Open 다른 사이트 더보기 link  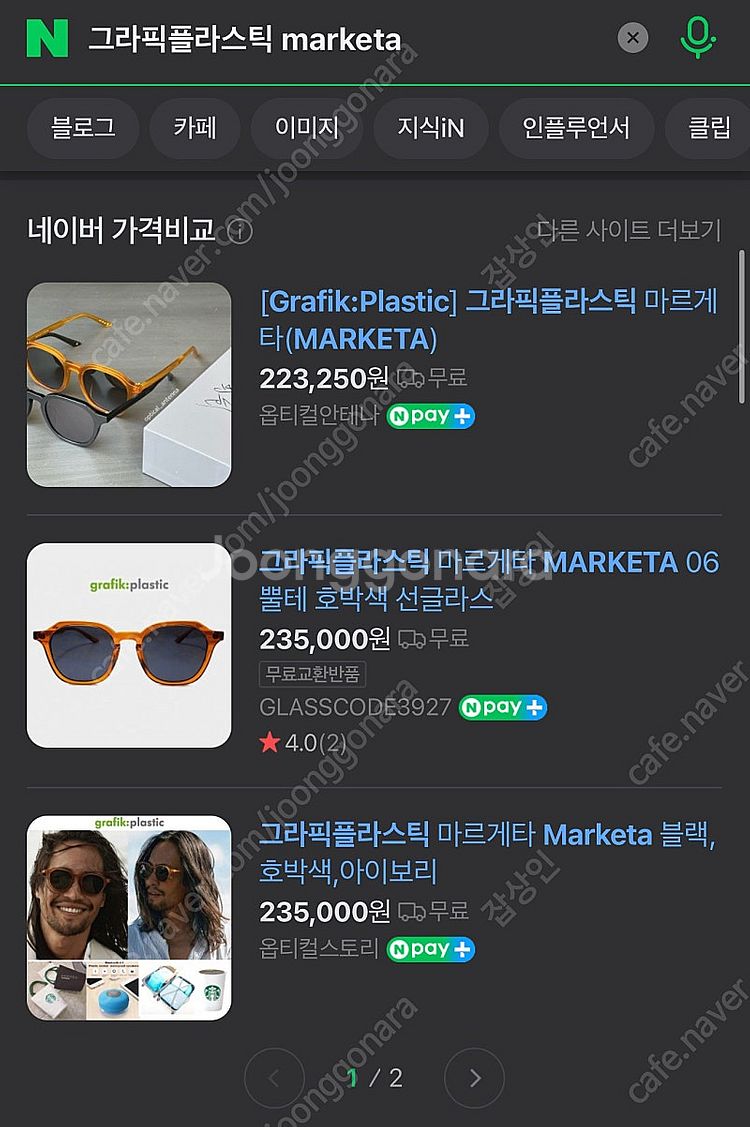point(628,230)
